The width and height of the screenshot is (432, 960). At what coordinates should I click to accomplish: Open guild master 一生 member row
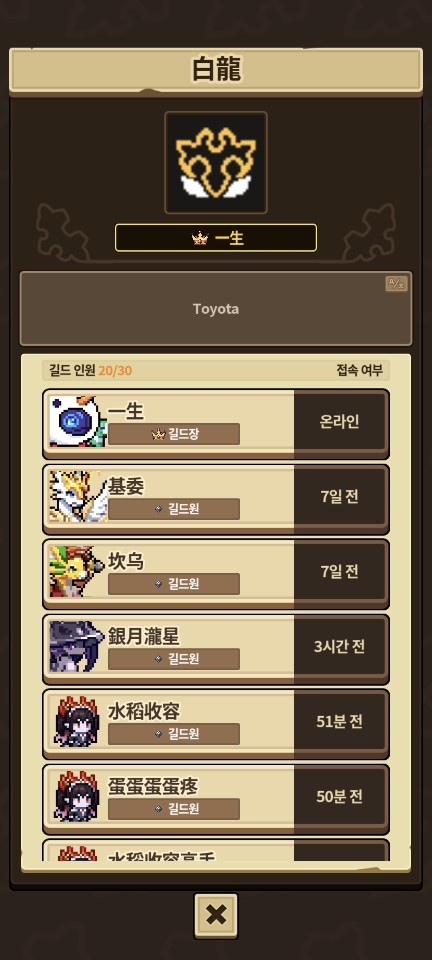[216, 424]
